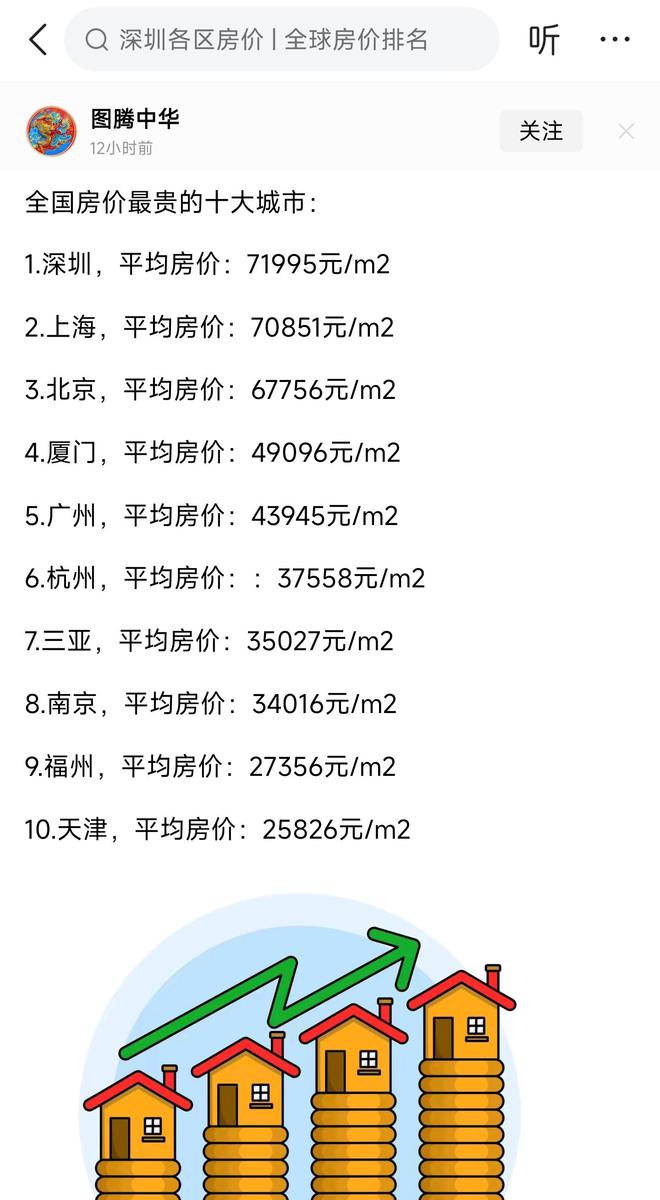Follow 图腾中华 with the 关注 button
Viewport: 660px width, 1200px height.
[541, 131]
